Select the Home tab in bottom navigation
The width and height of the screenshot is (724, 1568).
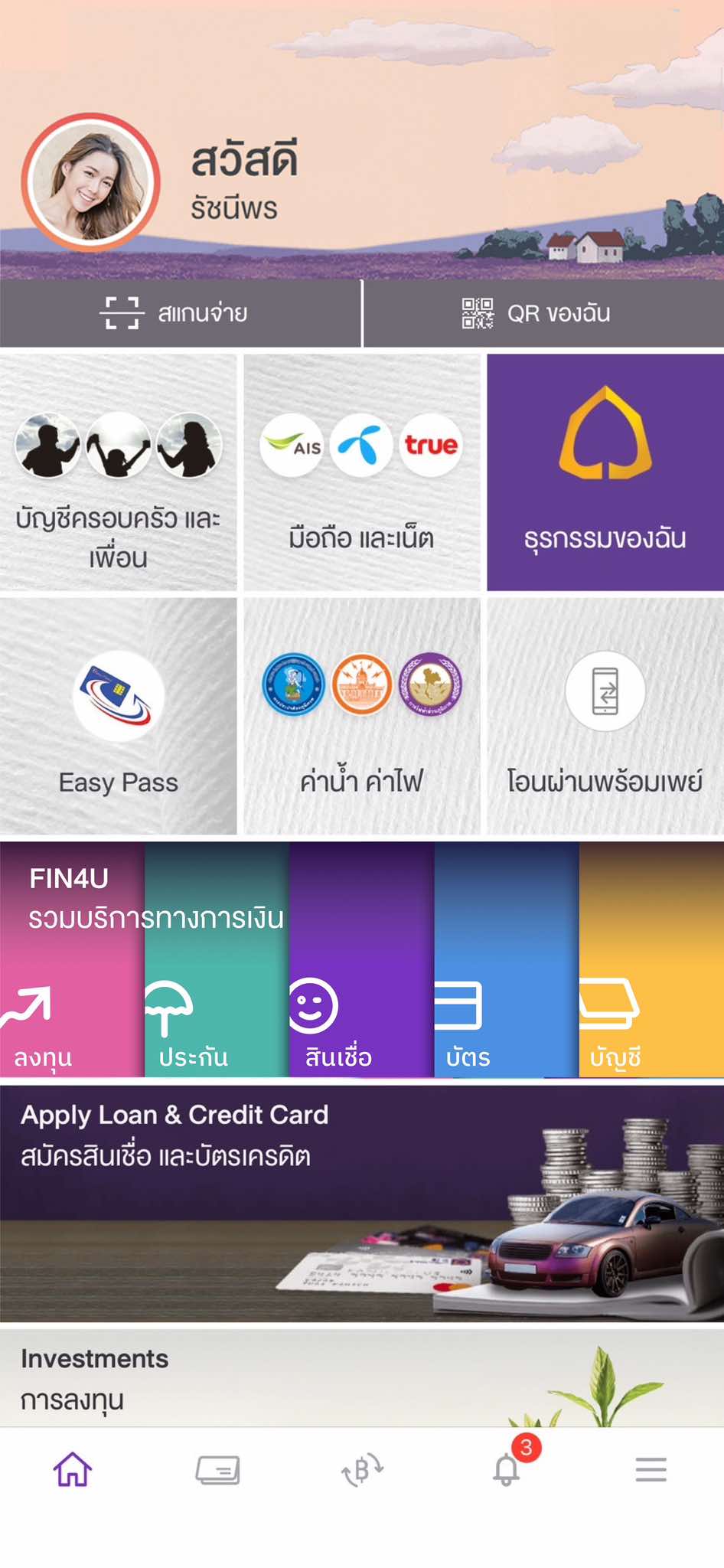72,1470
